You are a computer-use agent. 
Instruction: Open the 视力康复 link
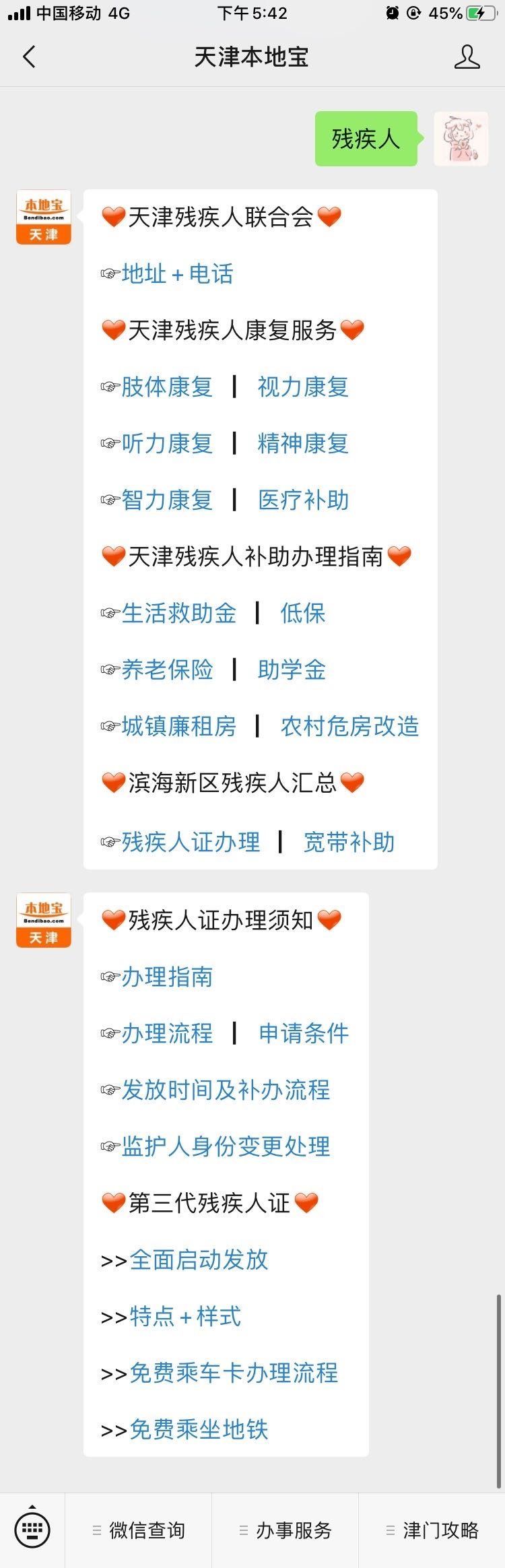pos(303,387)
